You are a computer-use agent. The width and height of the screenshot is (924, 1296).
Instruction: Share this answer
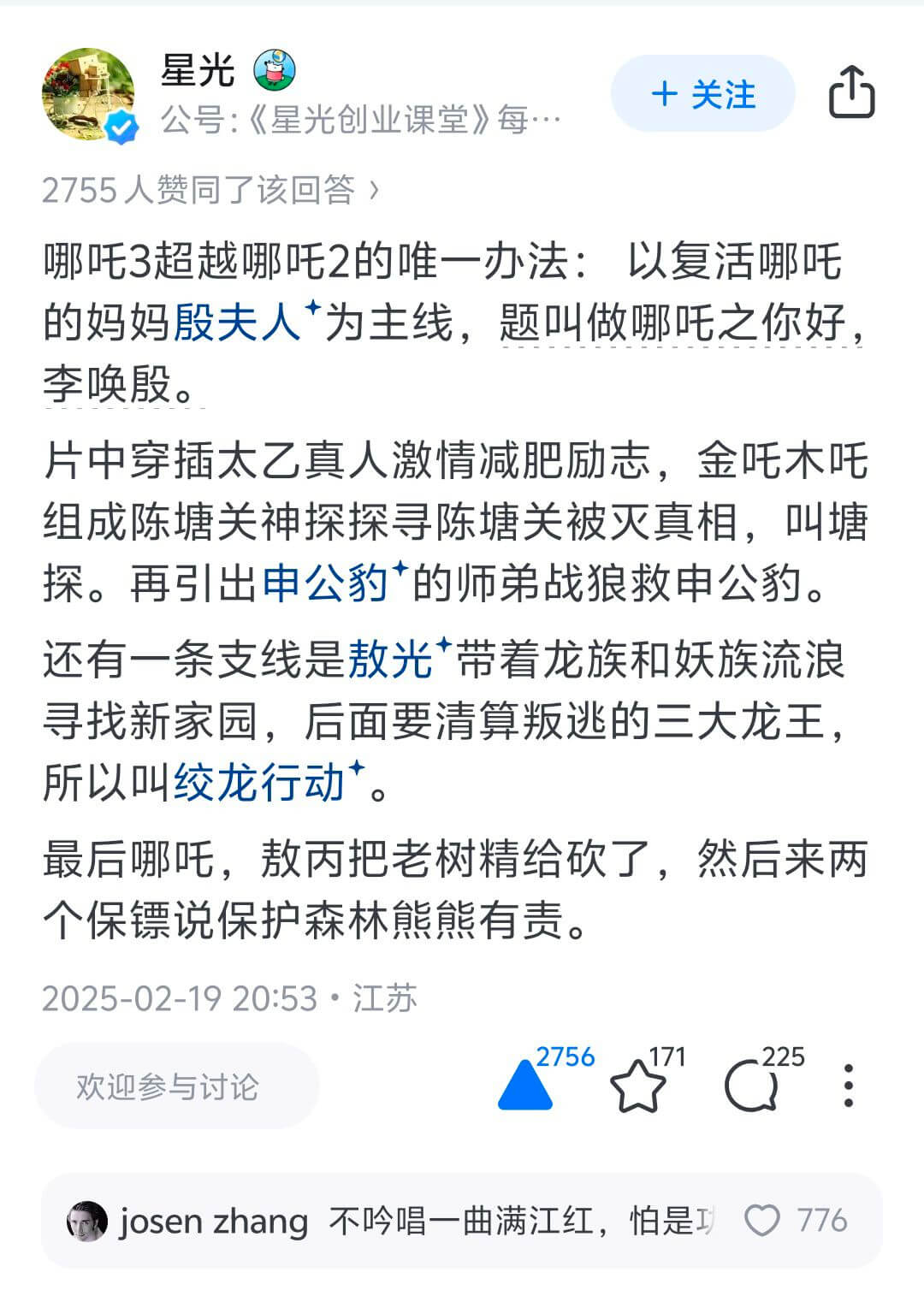coord(851,92)
